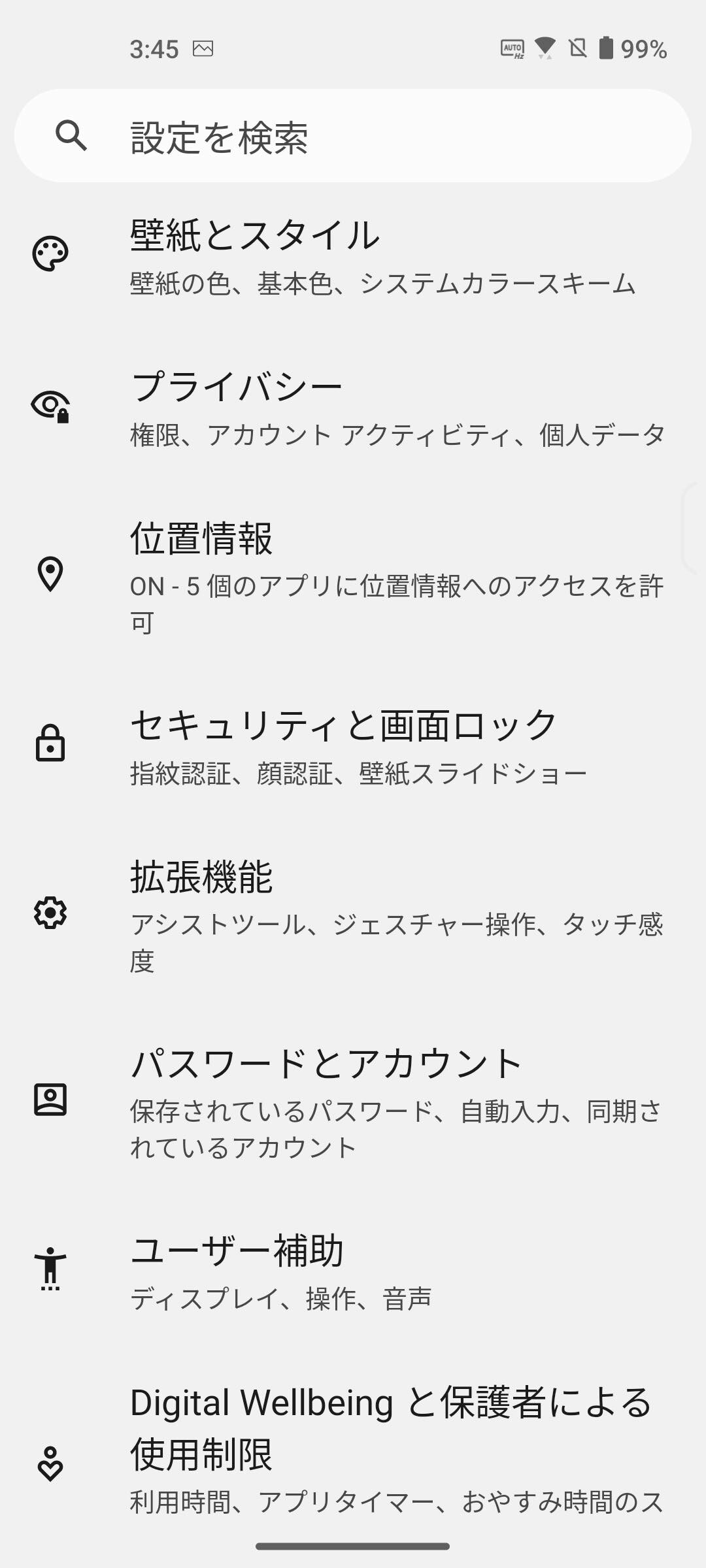Viewport: 706px width, 1568px height.
Task: Select the 拡張機能 row
Action: [353, 915]
